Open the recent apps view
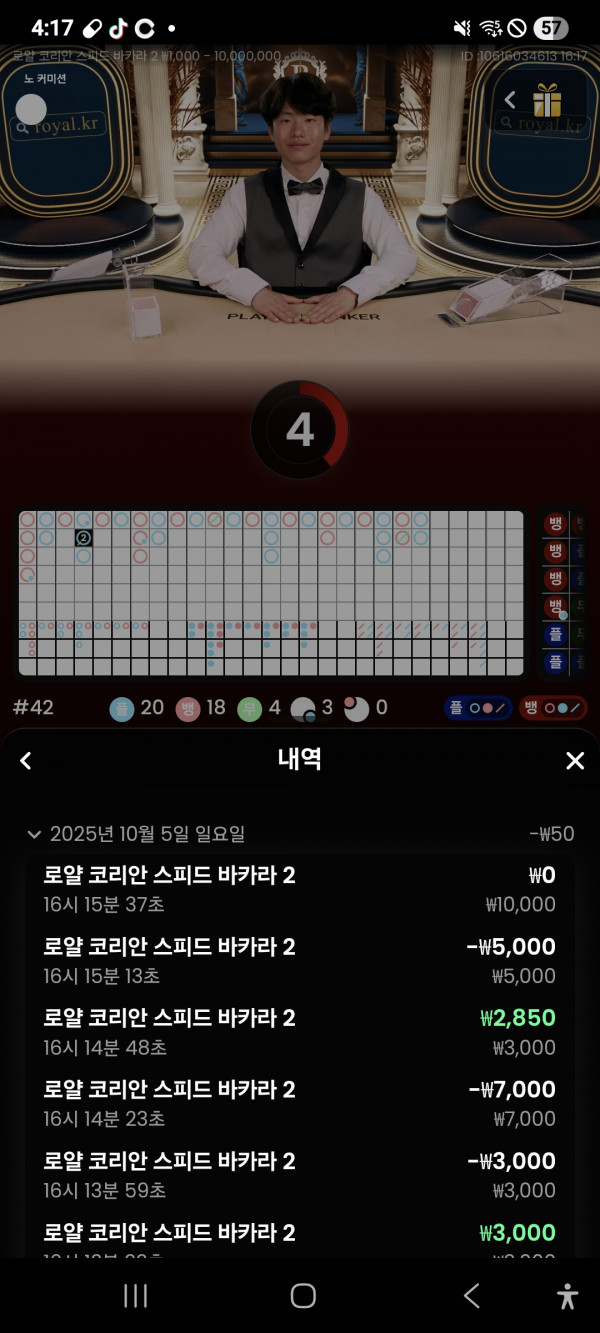Viewport: 600px width, 1333px height. (x=135, y=1296)
